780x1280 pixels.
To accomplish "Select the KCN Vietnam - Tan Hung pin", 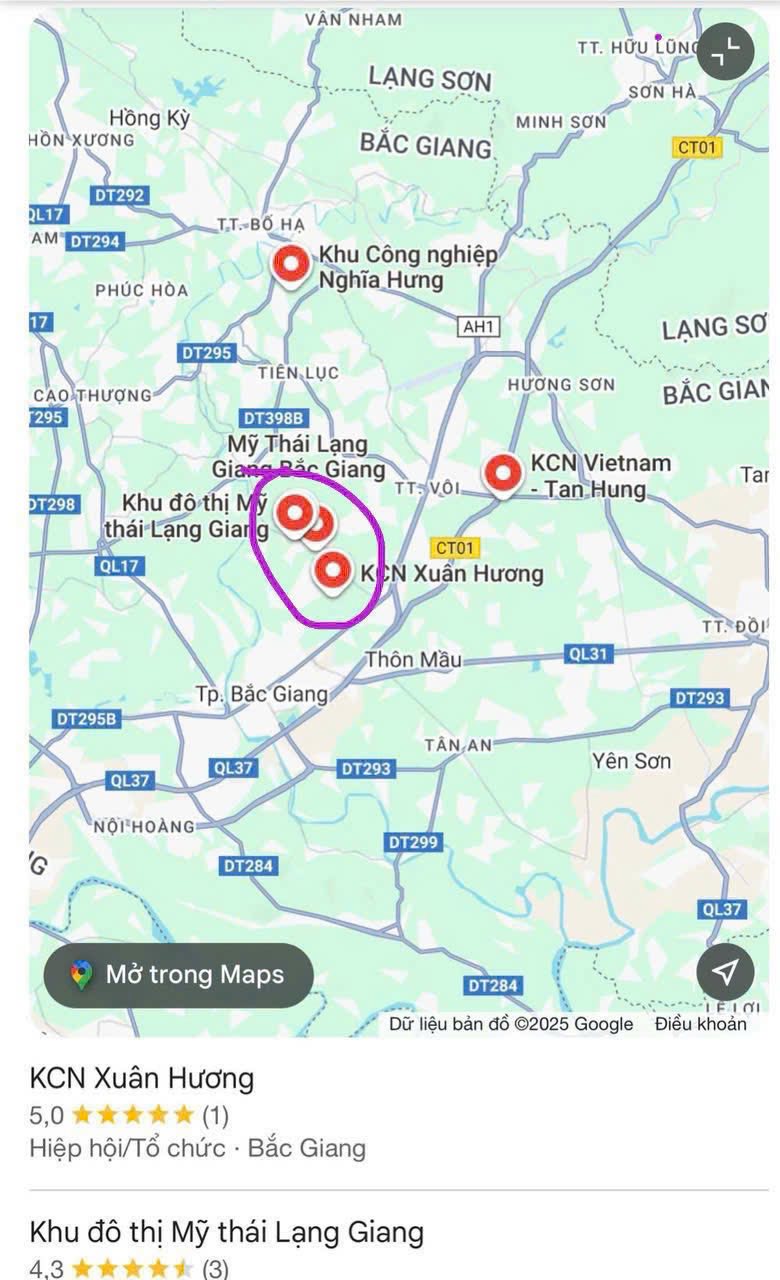I will [502, 473].
